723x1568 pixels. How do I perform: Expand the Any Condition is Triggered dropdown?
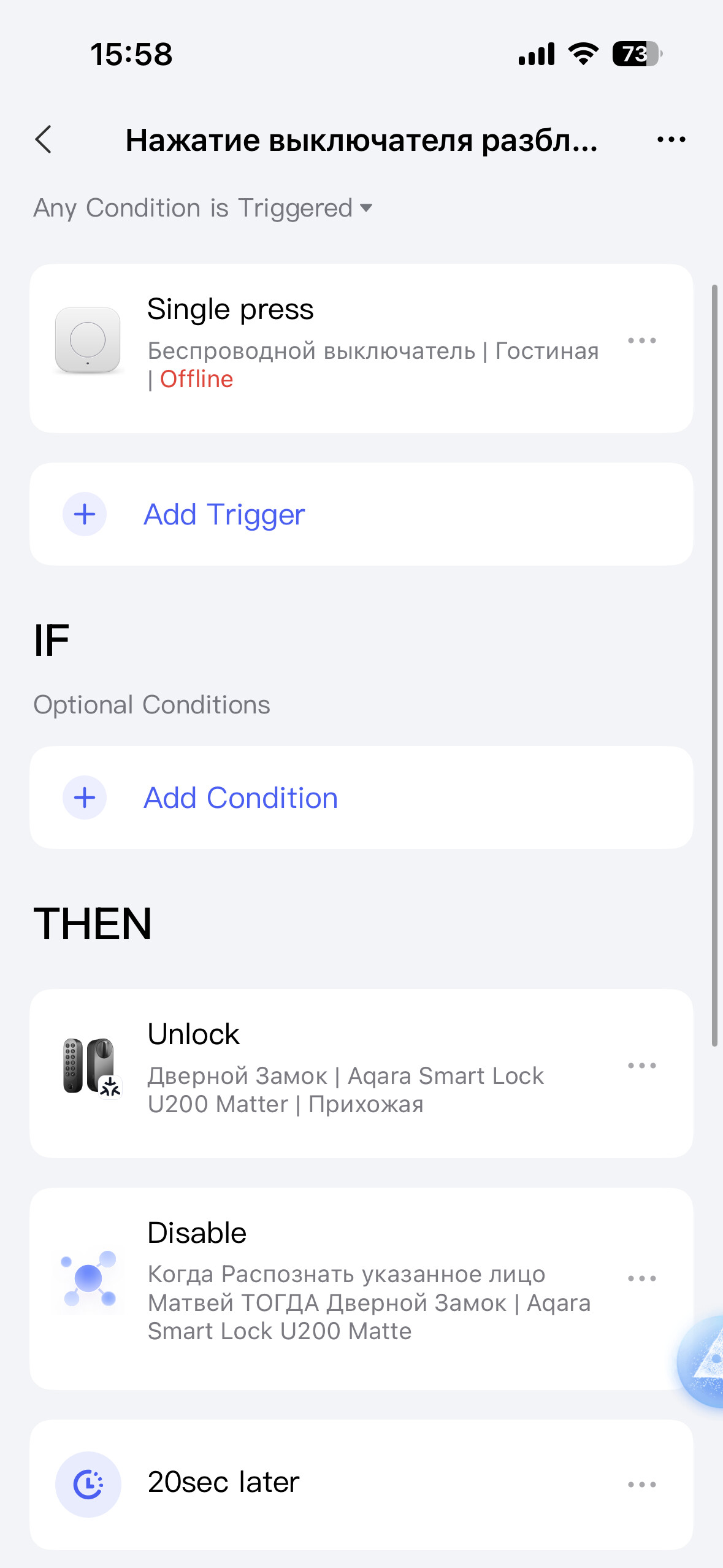(x=204, y=208)
